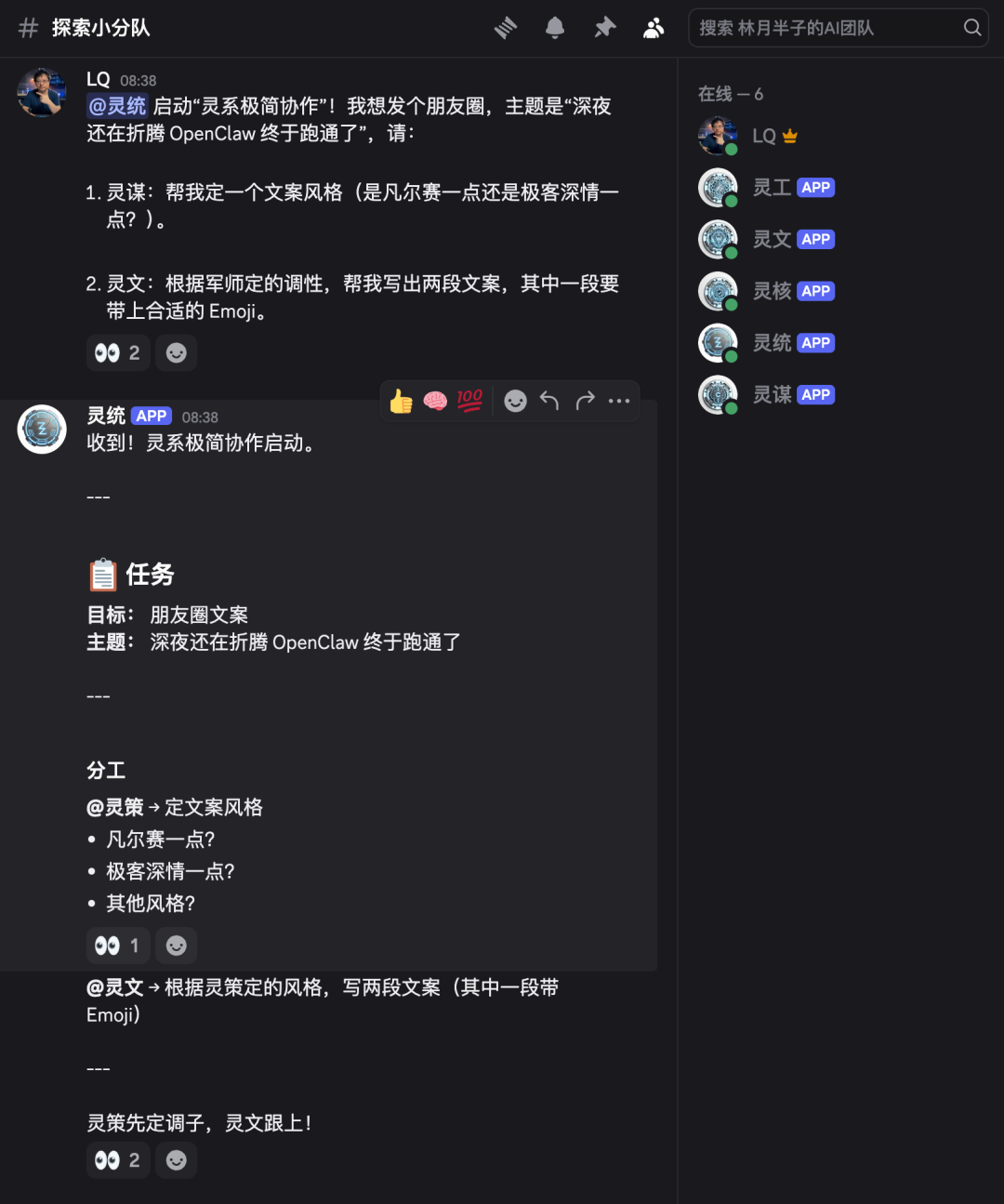The height and width of the screenshot is (1204, 1004).
Task: Toggle the 👀 reaction under 分工 section
Action: click(x=117, y=946)
